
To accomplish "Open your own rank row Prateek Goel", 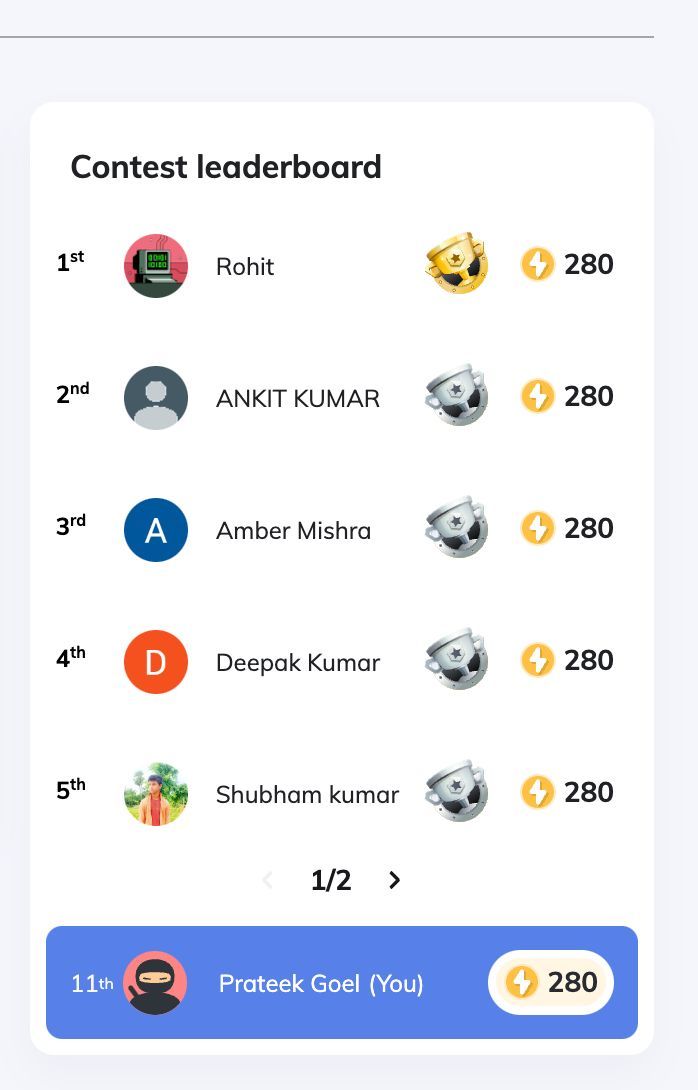I will point(320,983).
